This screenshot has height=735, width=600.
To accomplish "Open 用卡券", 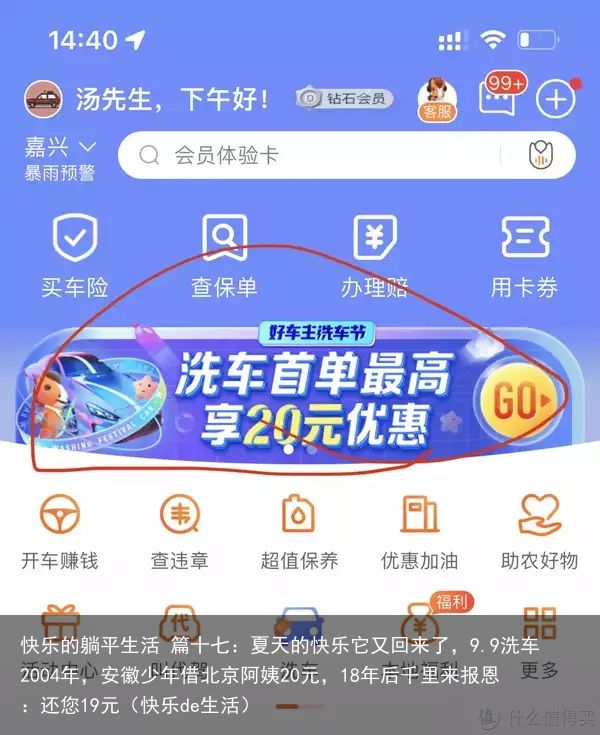I will pyautogui.click(x=524, y=256).
